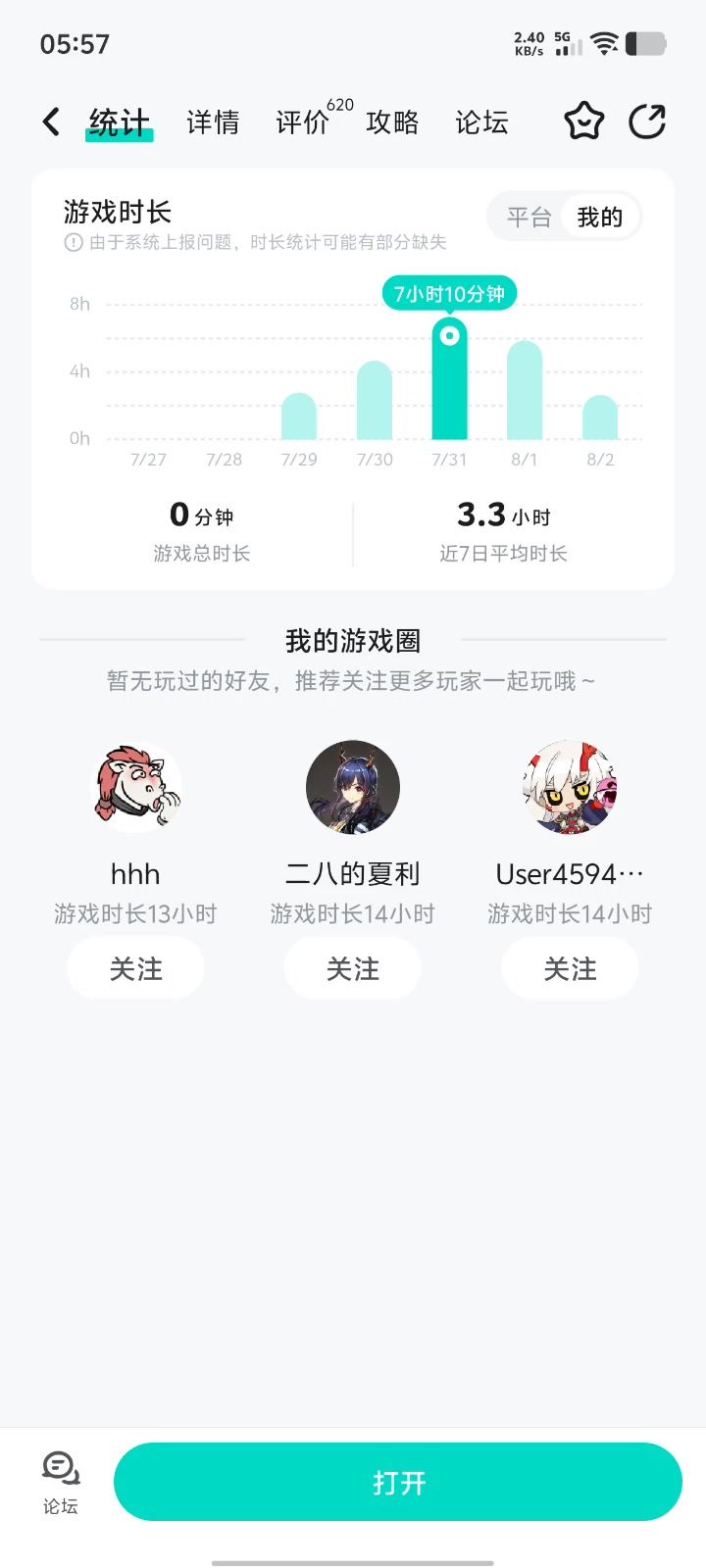
Task: Go back using the top-left arrow
Action: pos(52,122)
